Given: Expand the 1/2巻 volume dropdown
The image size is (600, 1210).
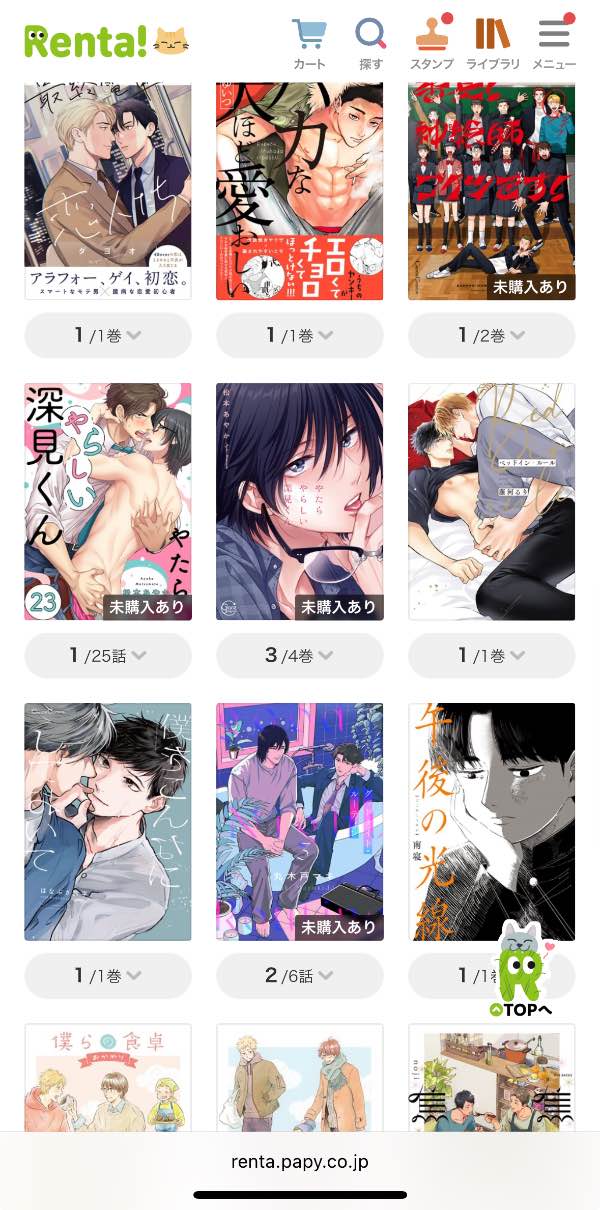Looking at the screenshot, I should [x=491, y=336].
